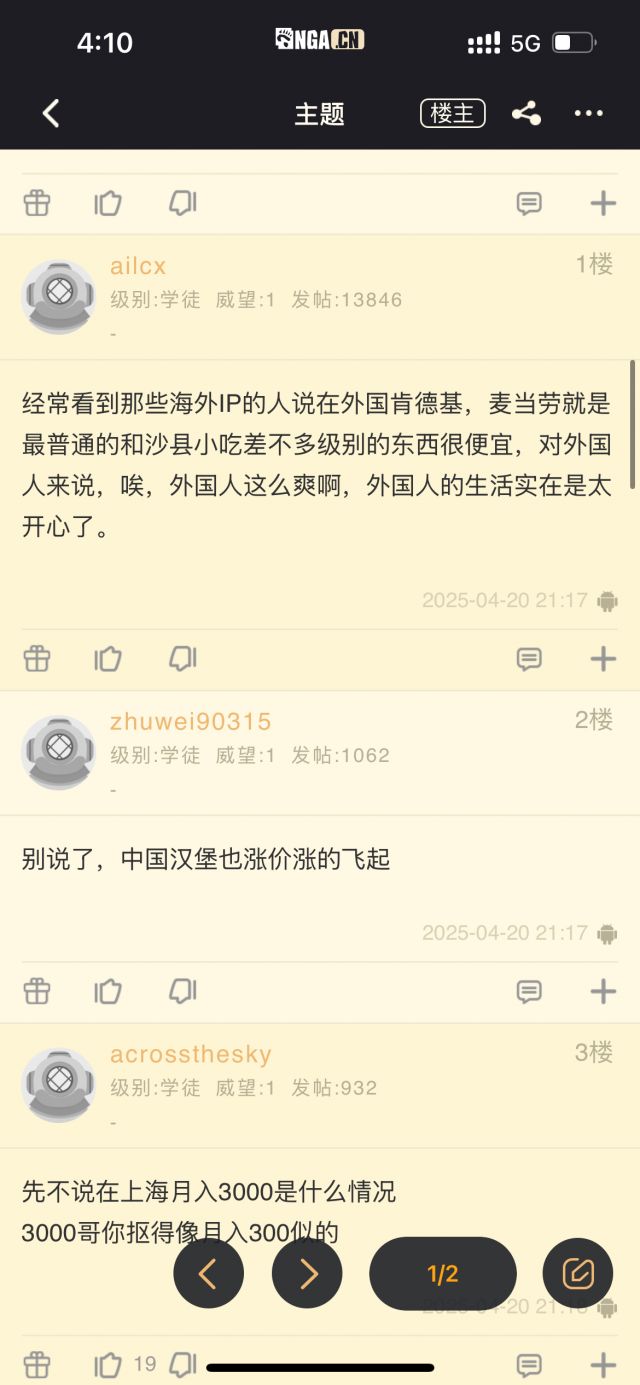Gift zhuwei90315's floor 2 post
640x1385 pixels.
[37, 991]
